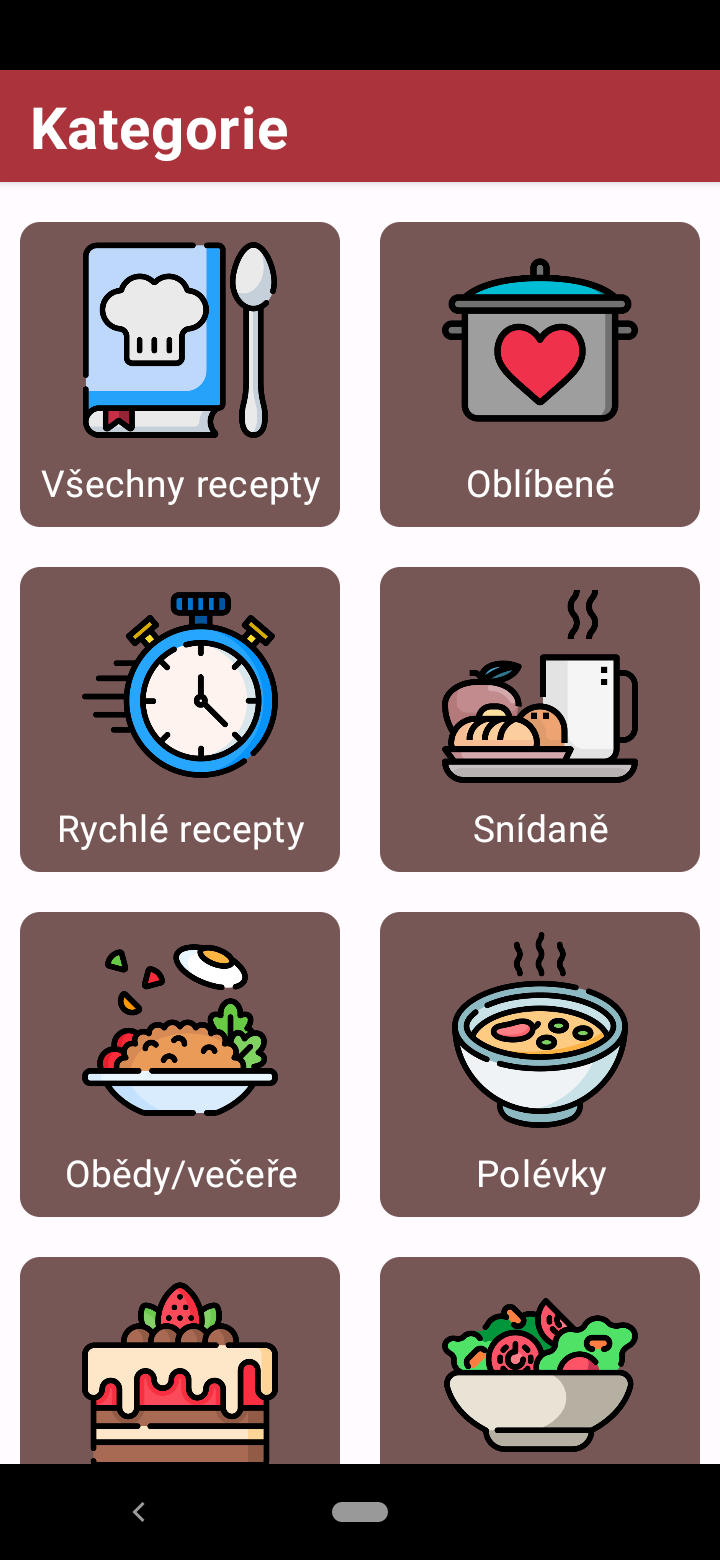Tap the strawberry cake dessert icon
Screen dimensions: 720x1560
[180, 1370]
